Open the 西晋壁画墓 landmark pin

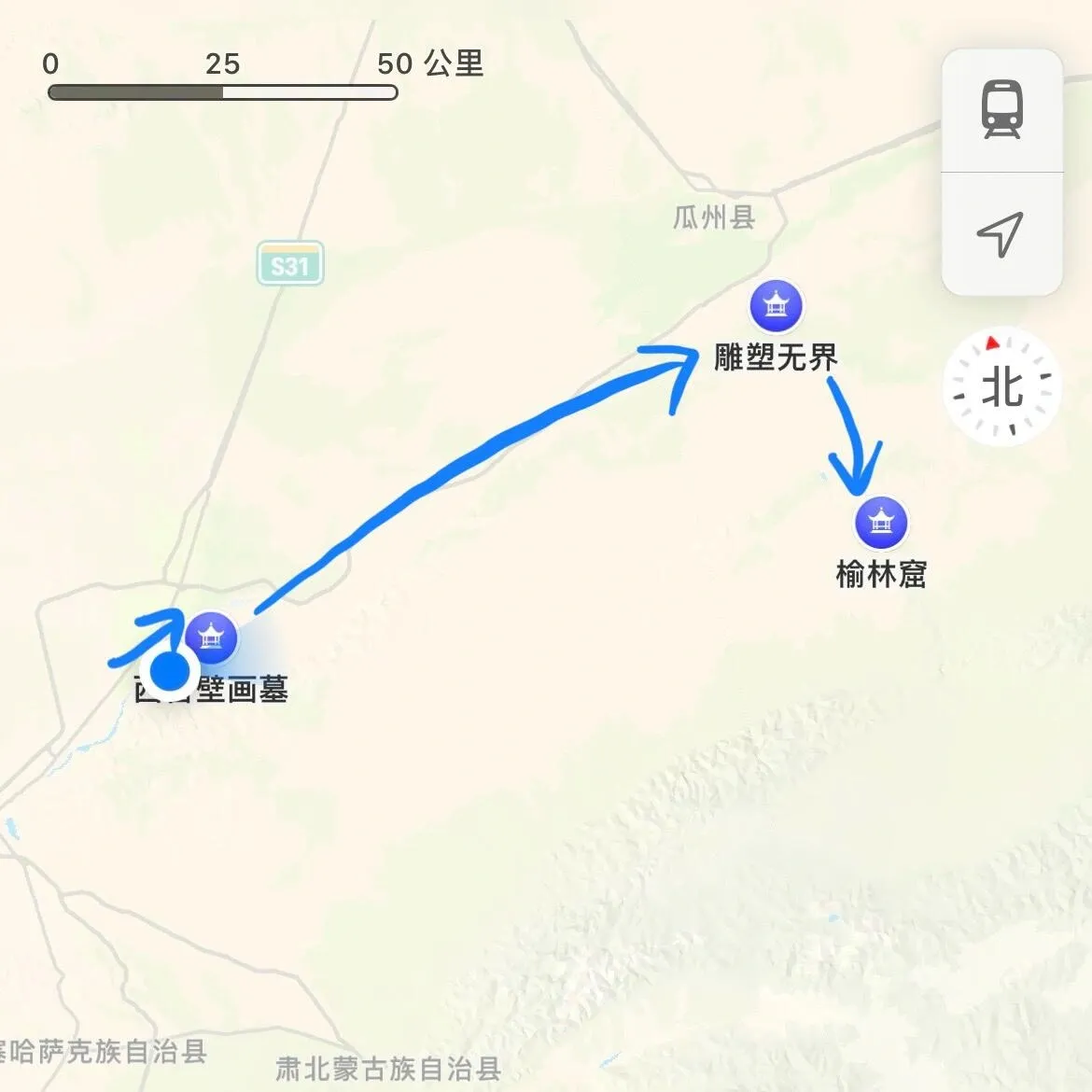[x=212, y=637]
